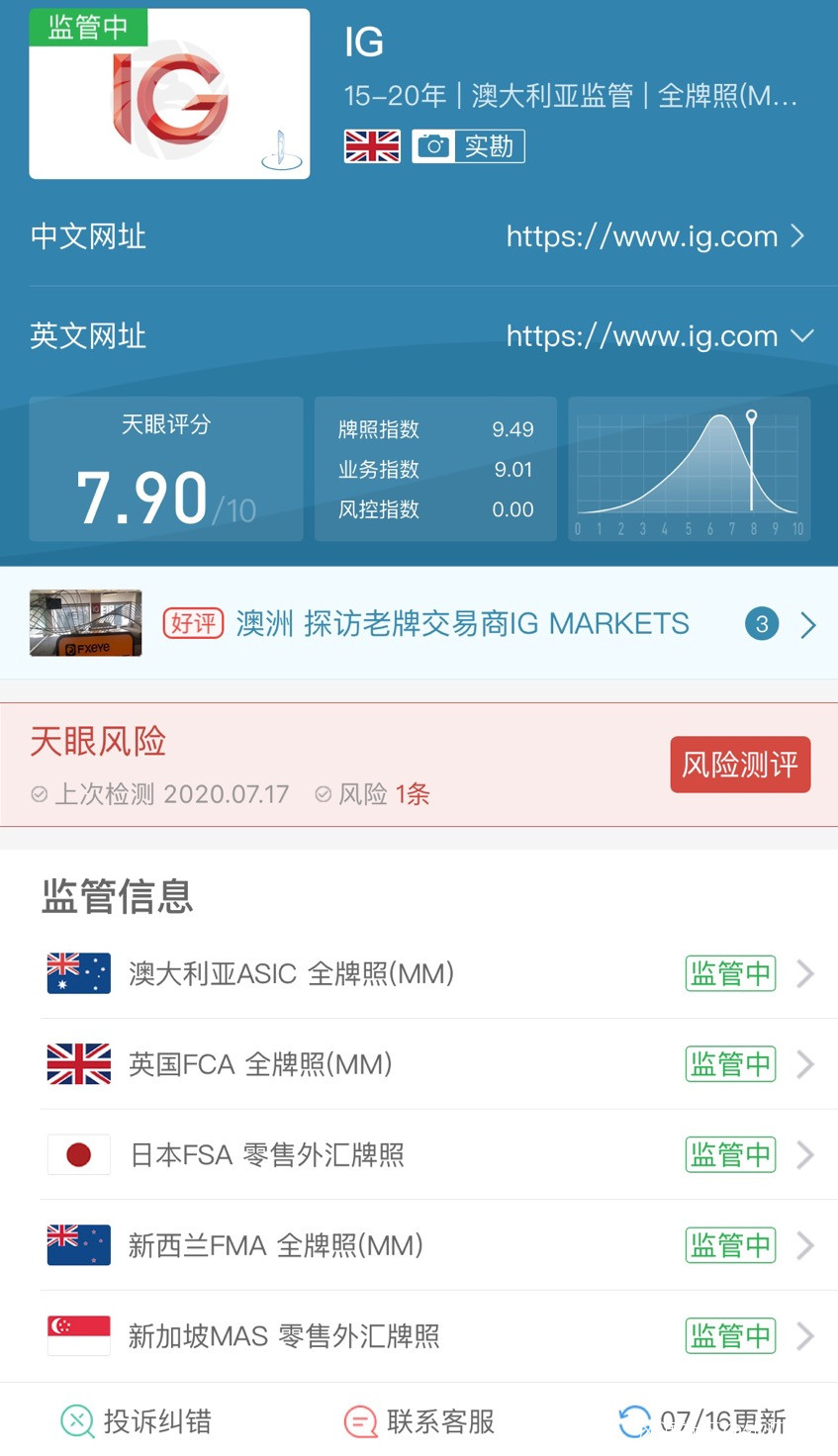838x1456 pixels.
Task: Refresh data with the 07/16更新 button
Action: point(702,1421)
